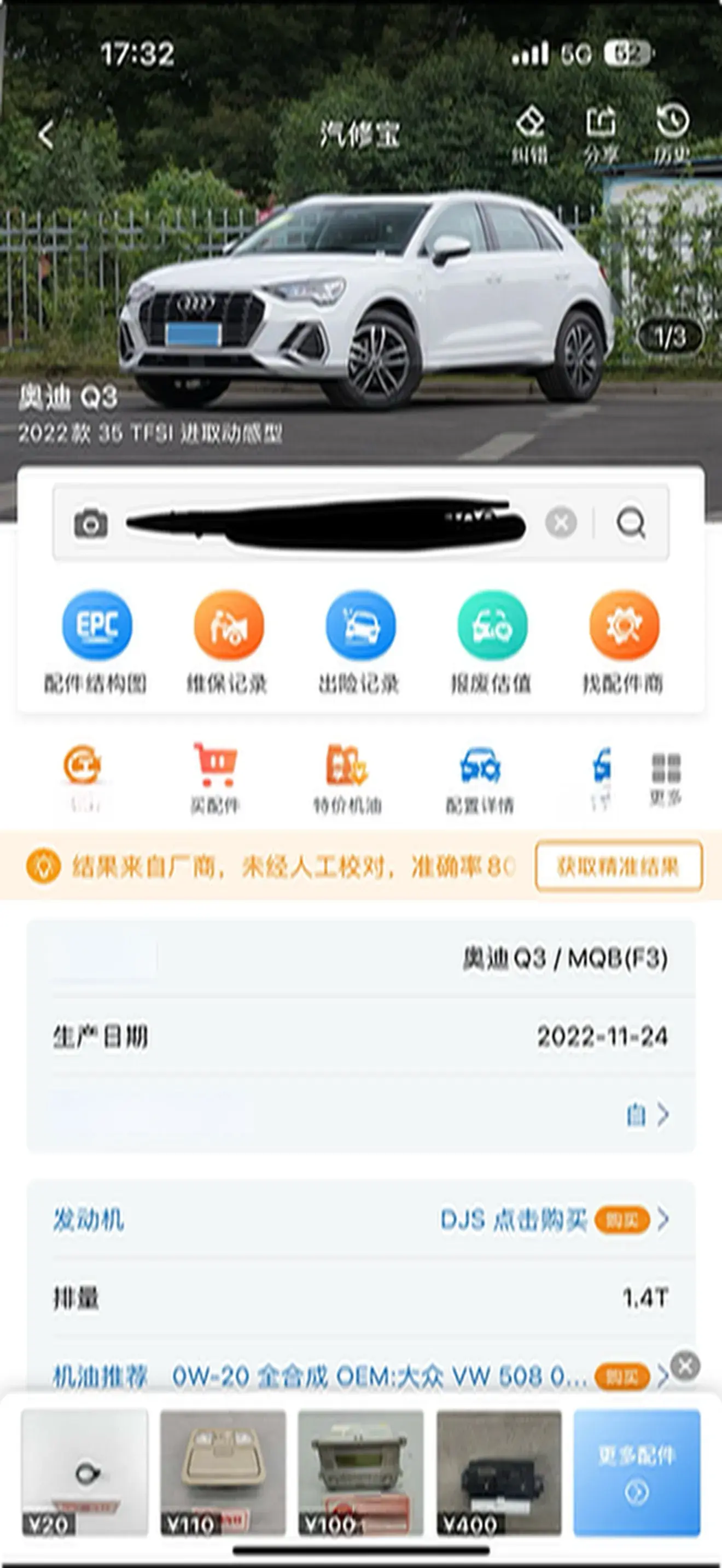722x1568 pixels.
Task: Open the 纠错 error report icon
Action: point(529,134)
